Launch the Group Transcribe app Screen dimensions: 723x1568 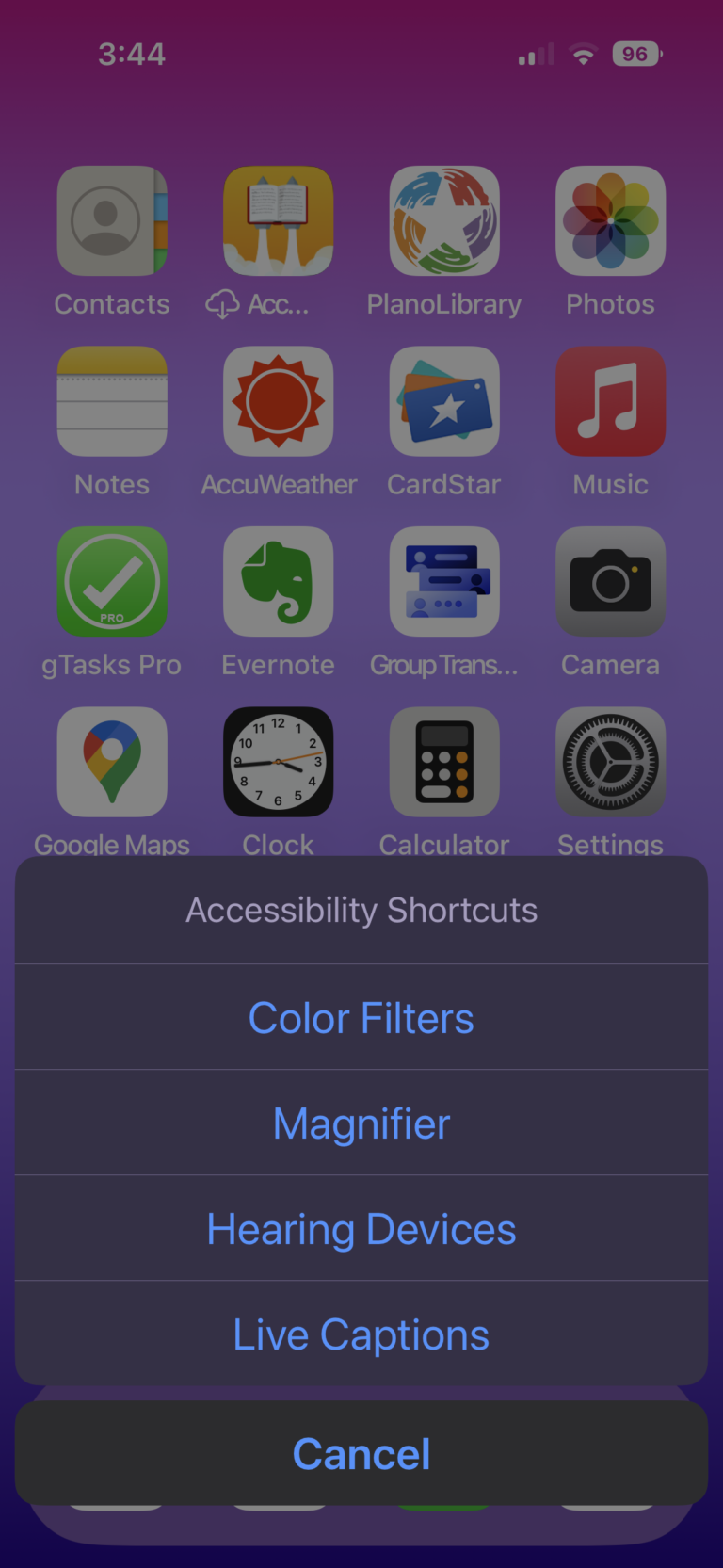pos(443,581)
